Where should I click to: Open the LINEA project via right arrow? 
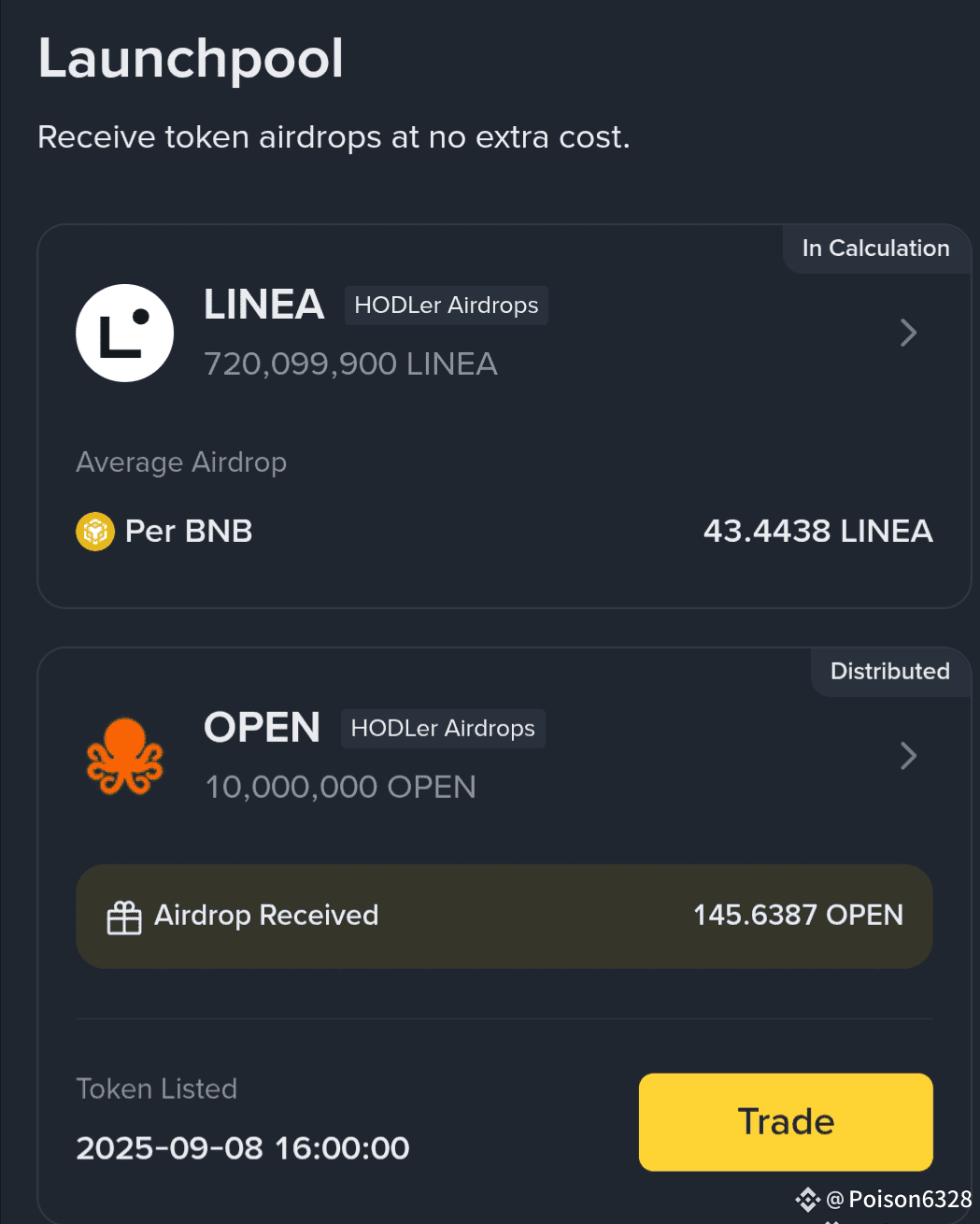pyautogui.click(x=907, y=333)
